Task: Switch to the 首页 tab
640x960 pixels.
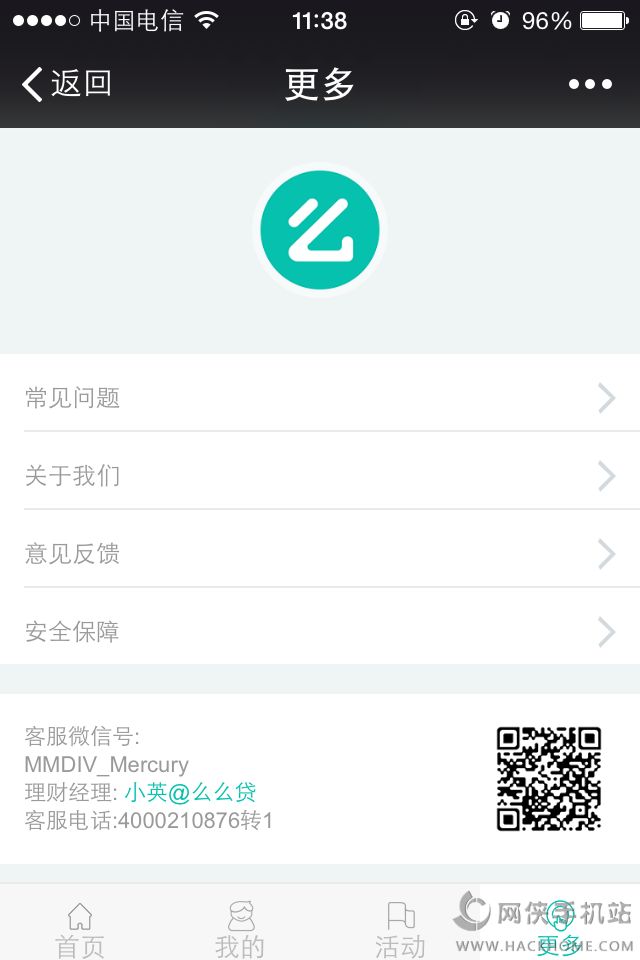Action: (x=80, y=929)
